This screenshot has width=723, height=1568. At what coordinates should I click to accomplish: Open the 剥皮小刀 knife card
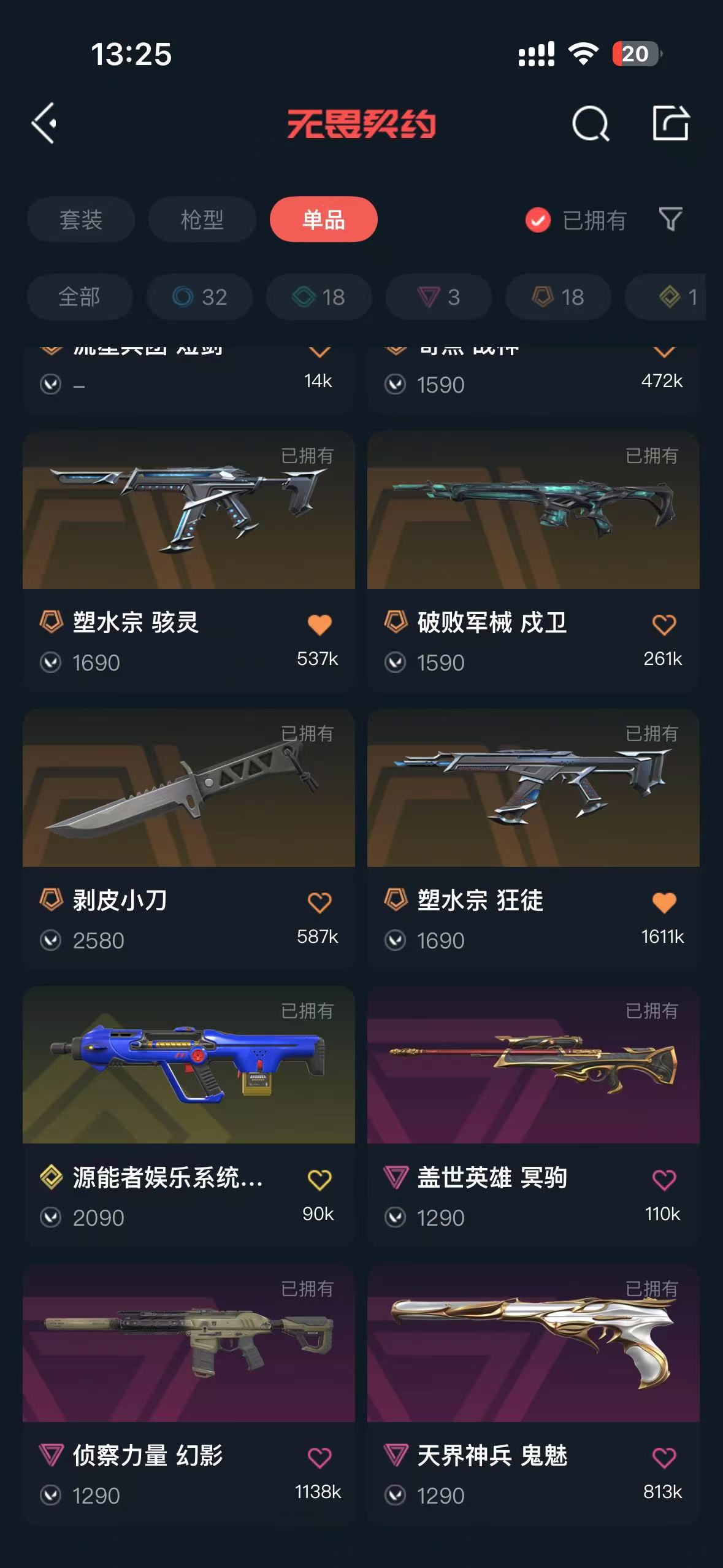[188, 788]
